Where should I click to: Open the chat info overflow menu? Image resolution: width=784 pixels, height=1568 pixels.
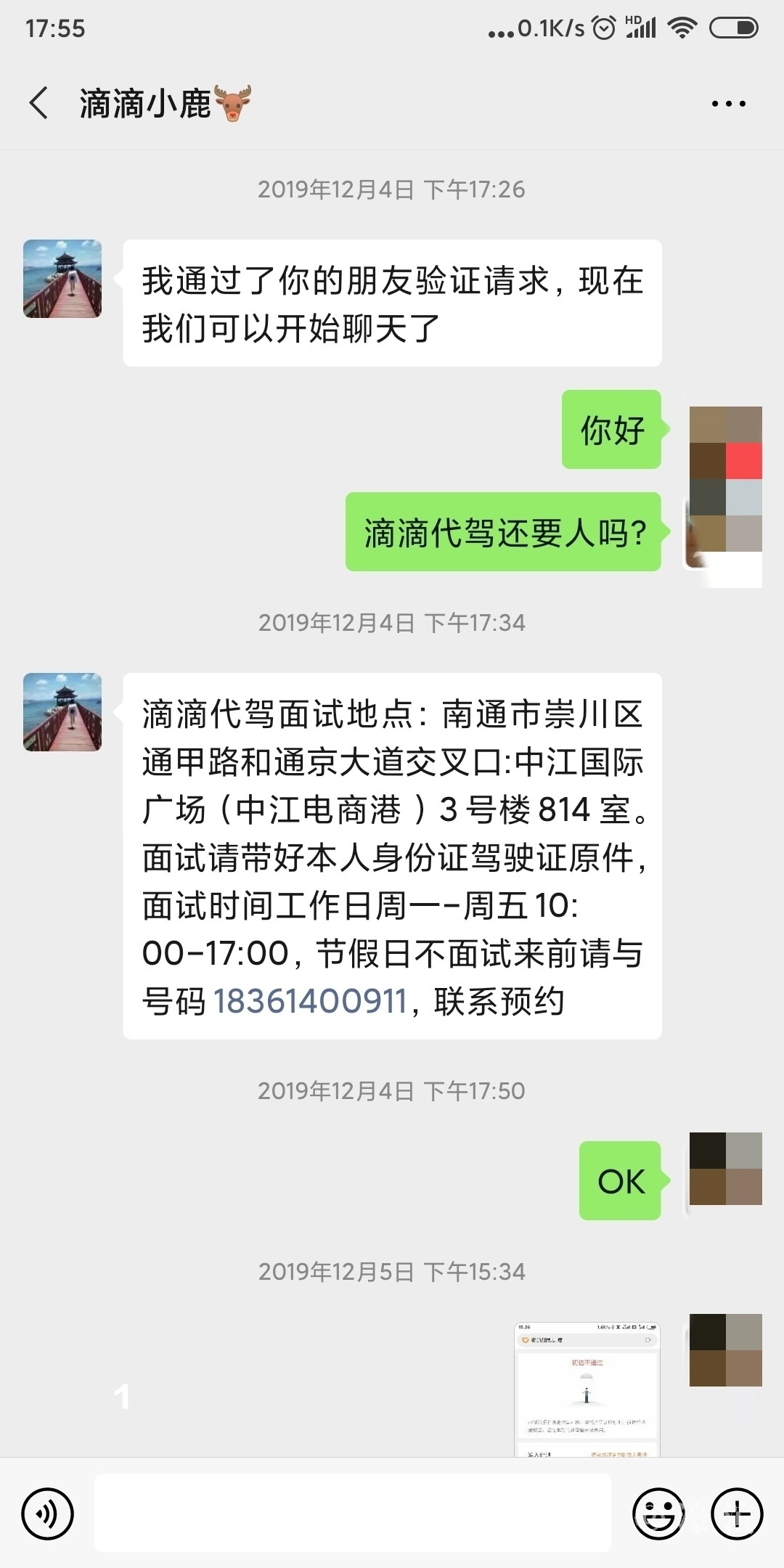pos(728,104)
